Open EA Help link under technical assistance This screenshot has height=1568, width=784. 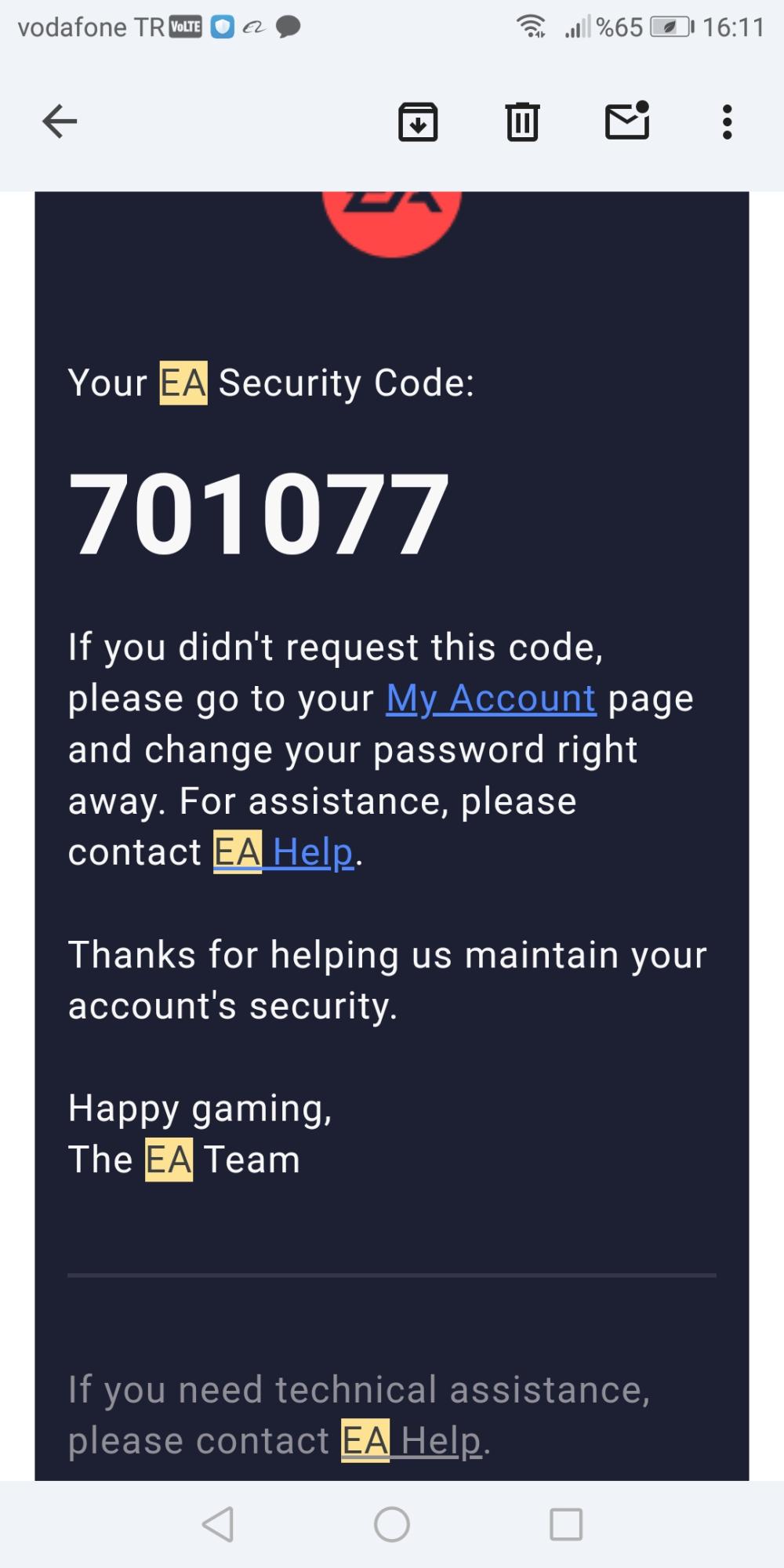412,1440
